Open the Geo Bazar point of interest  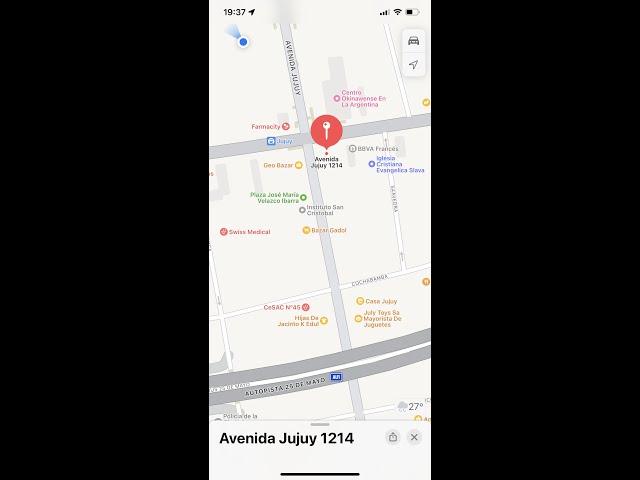point(298,165)
